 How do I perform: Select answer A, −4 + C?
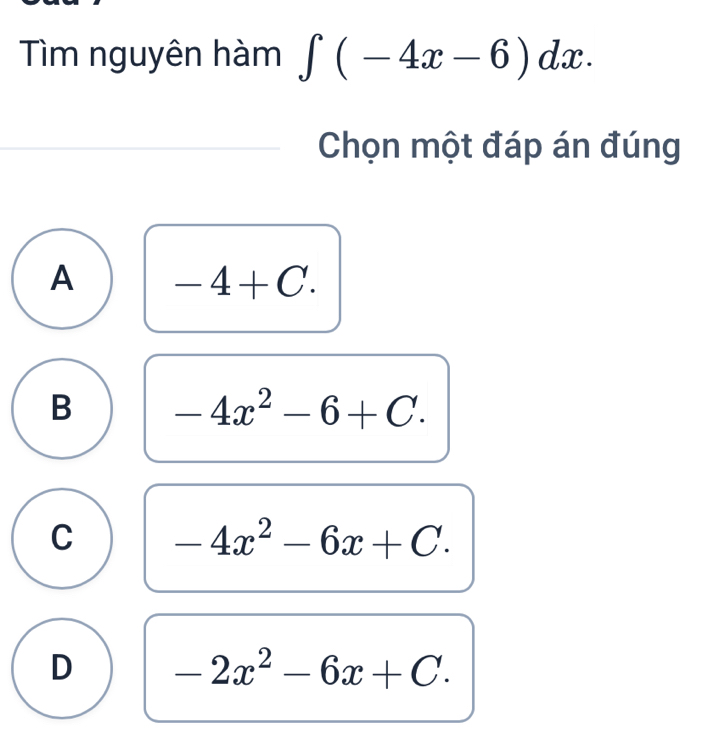(63, 279)
